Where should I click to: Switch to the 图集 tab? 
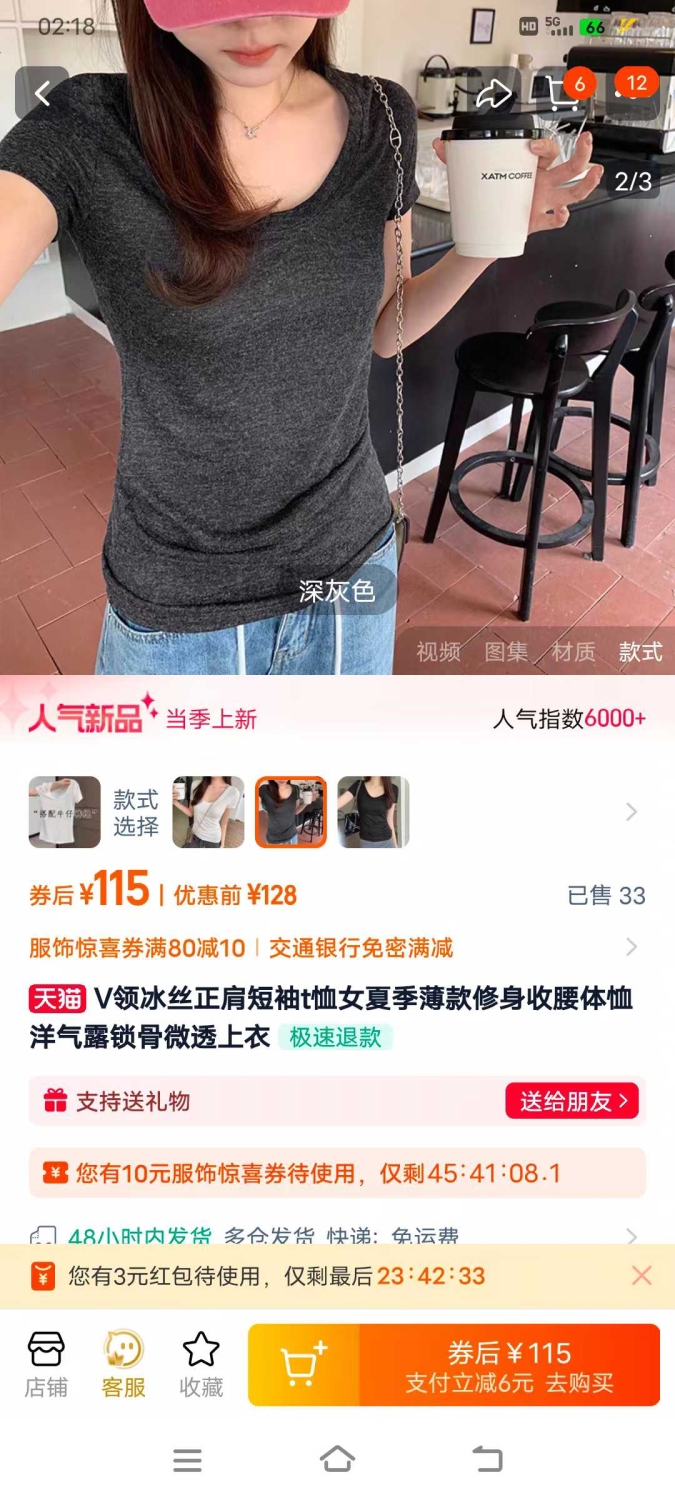click(x=506, y=652)
